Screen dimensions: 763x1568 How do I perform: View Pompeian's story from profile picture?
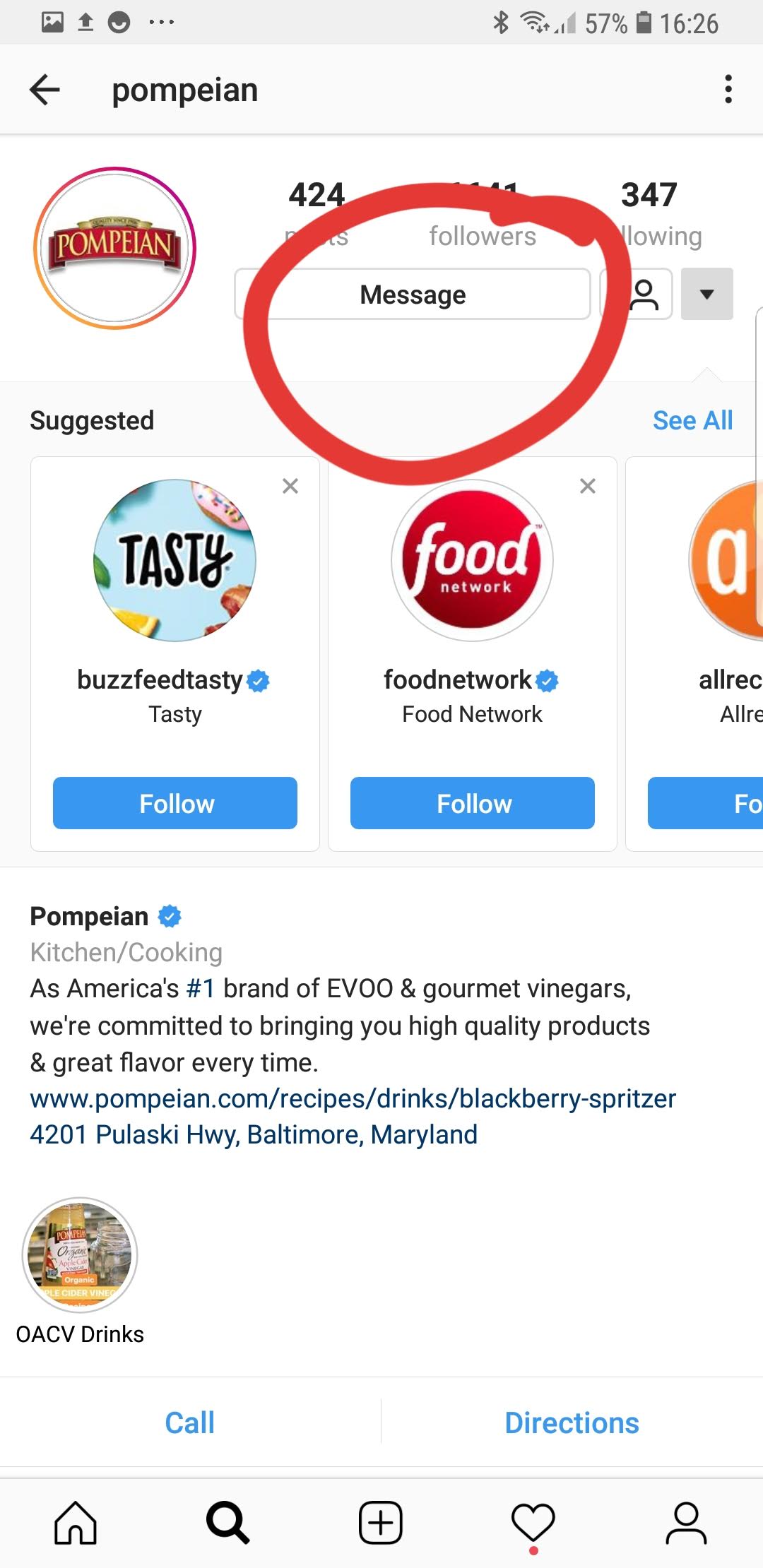114,248
